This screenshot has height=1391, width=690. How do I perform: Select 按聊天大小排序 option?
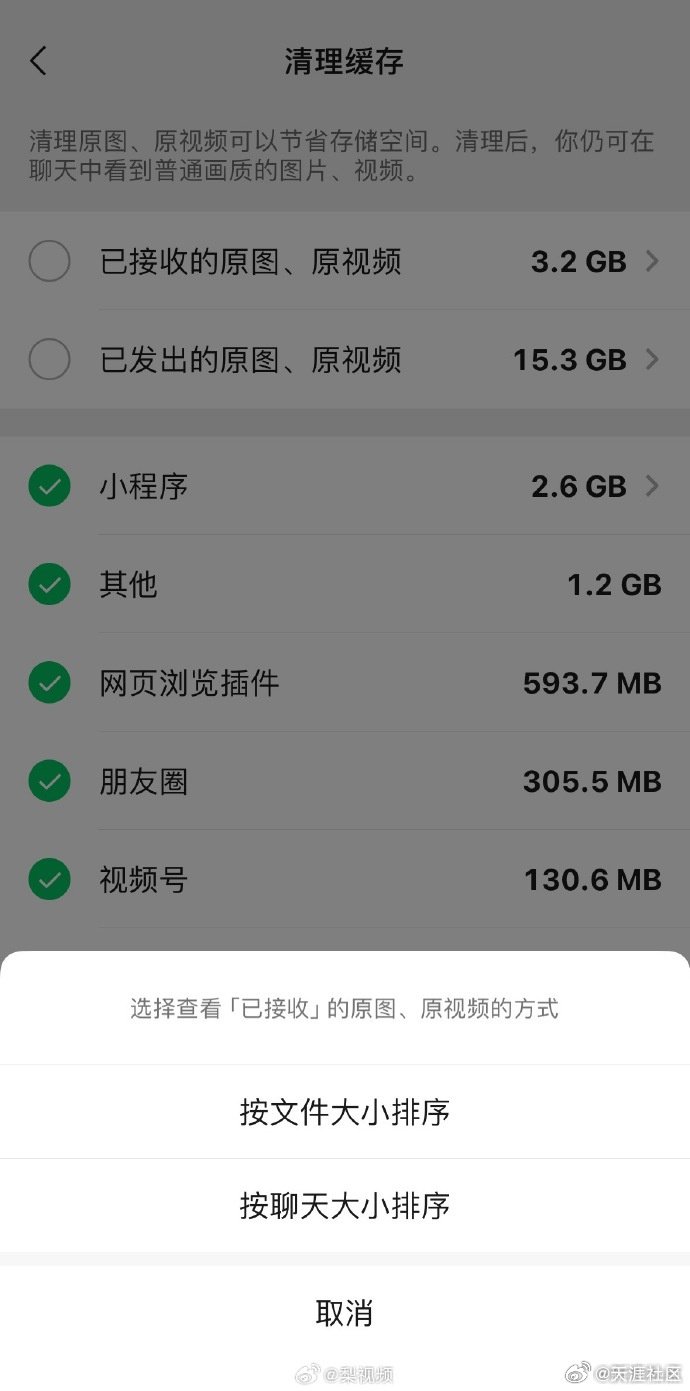tap(345, 1205)
